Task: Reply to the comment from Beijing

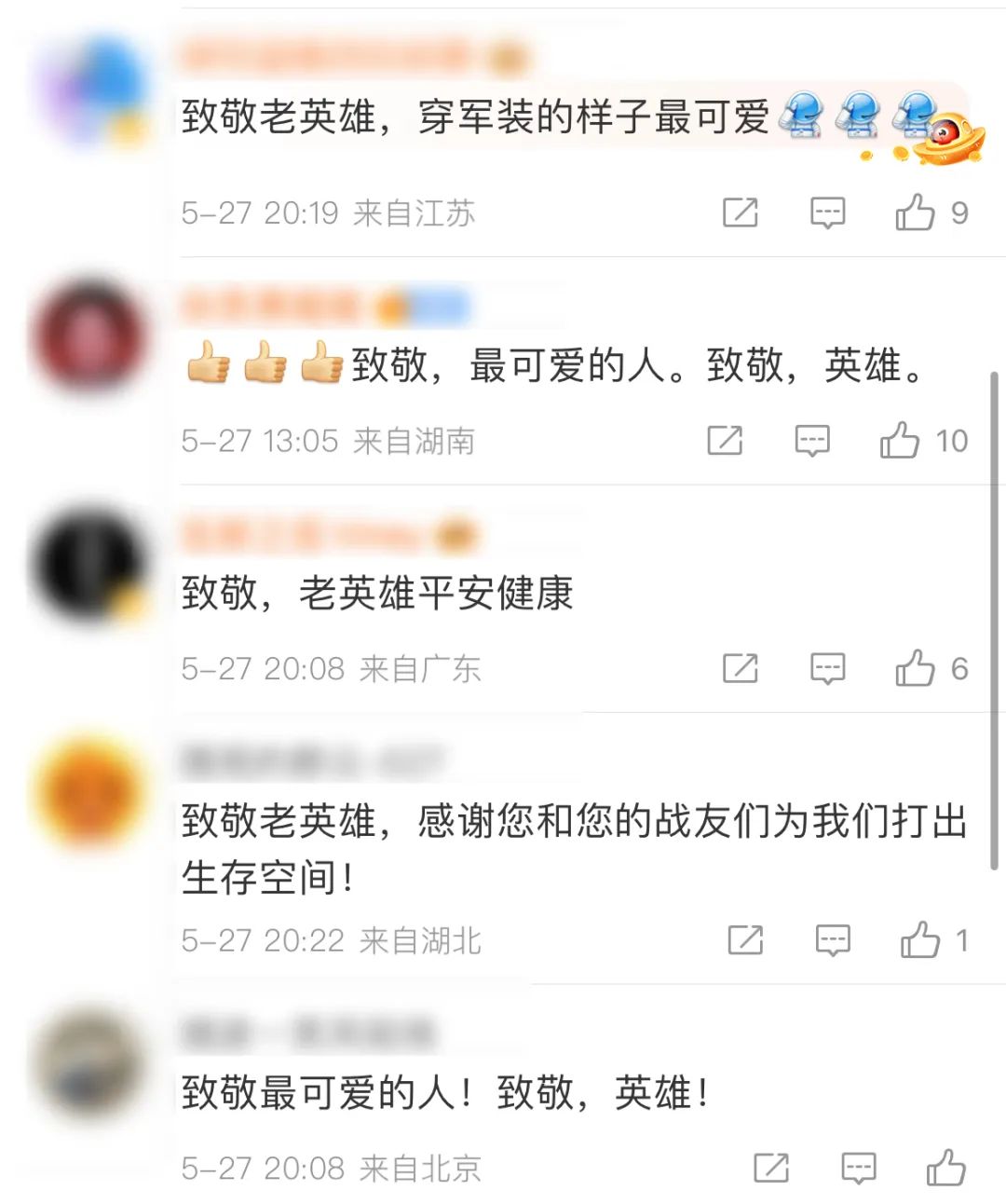Action: pos(858,1168)
